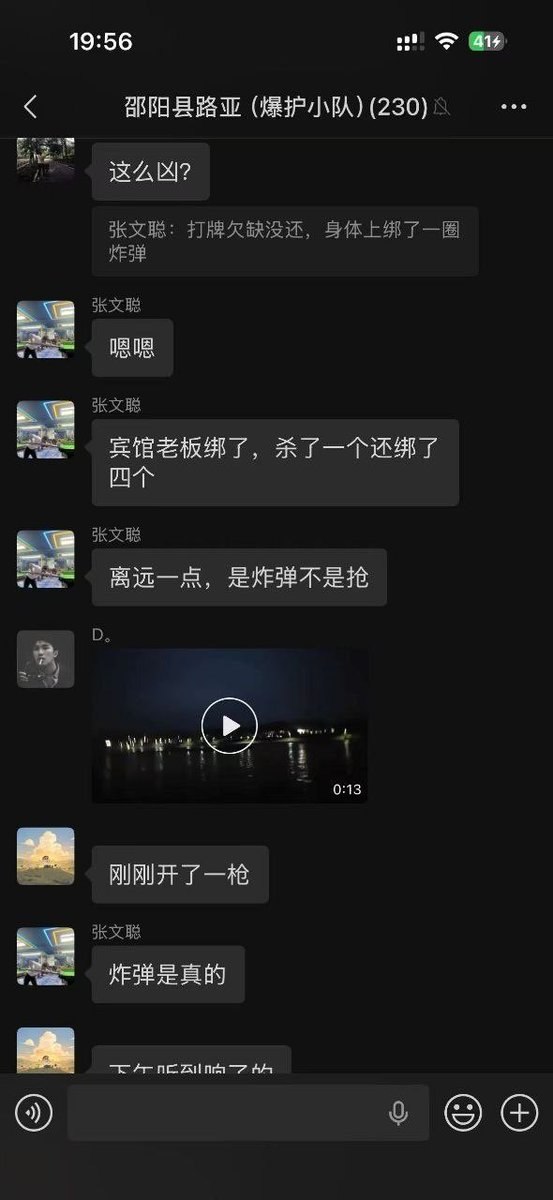Screen dimensions: 553x1200
Task: Open 张文聪's avatar beside 嗯嗯
Action: pos(46,330)
